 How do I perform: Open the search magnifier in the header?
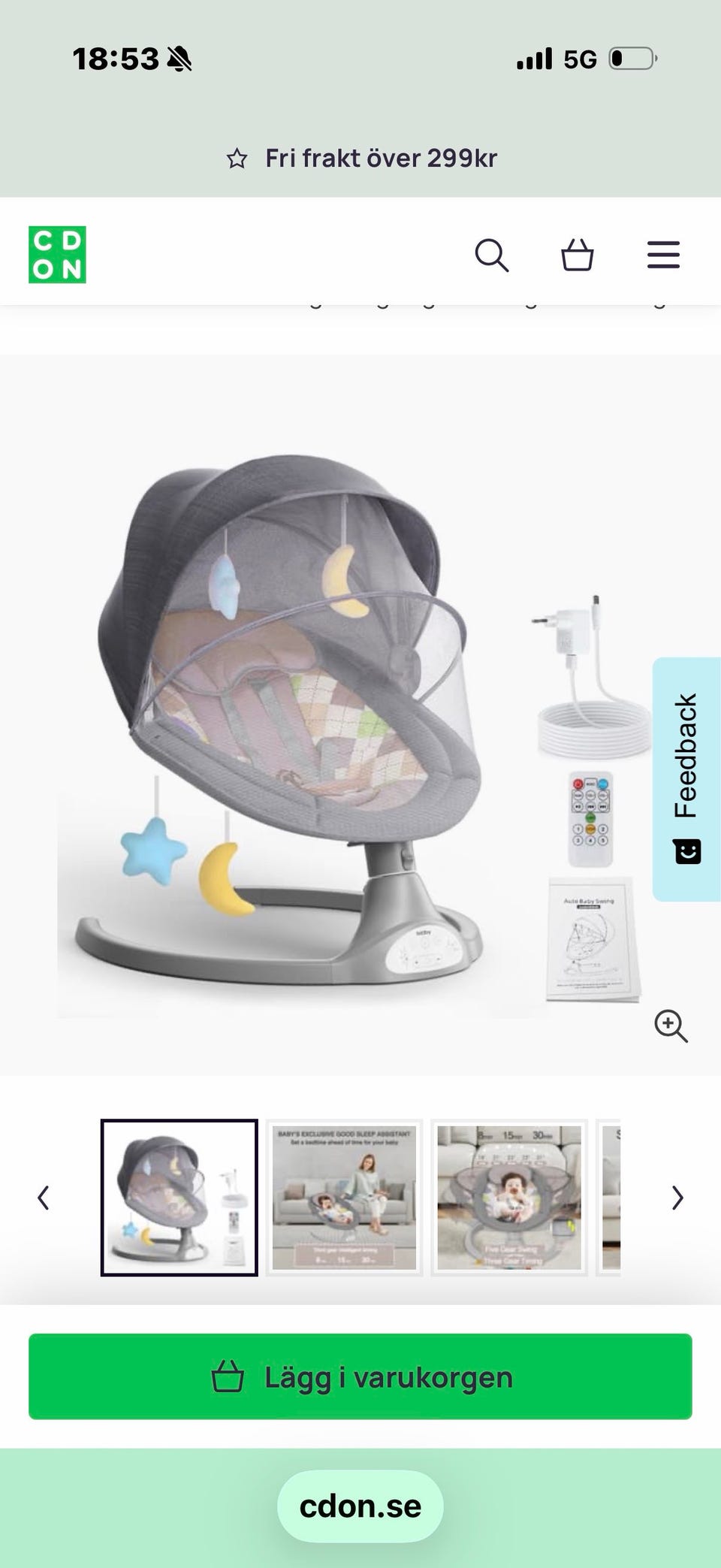(x=492, y=255)
